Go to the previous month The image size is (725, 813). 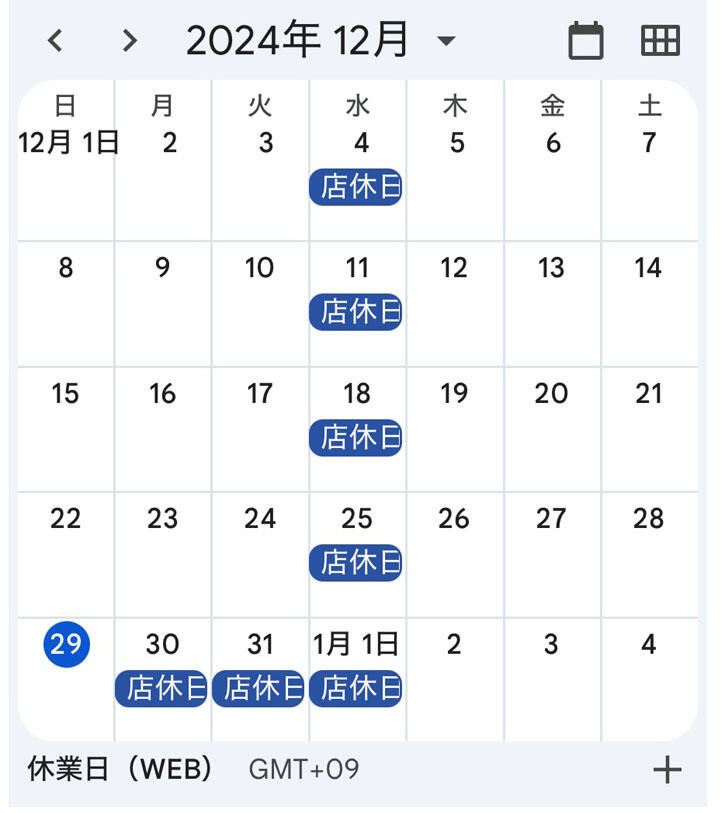56,41
